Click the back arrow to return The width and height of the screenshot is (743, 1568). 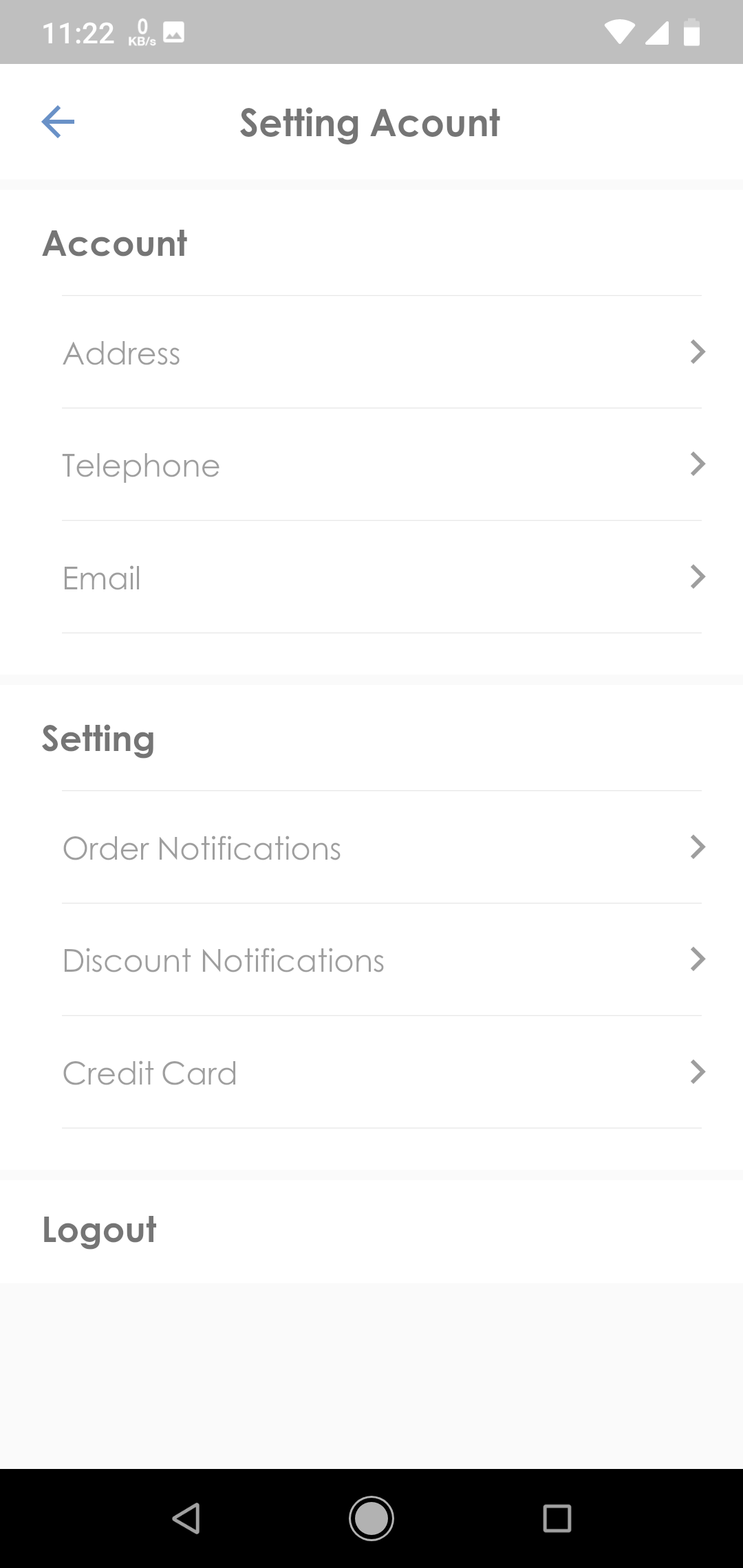click(x=58, y=122)
